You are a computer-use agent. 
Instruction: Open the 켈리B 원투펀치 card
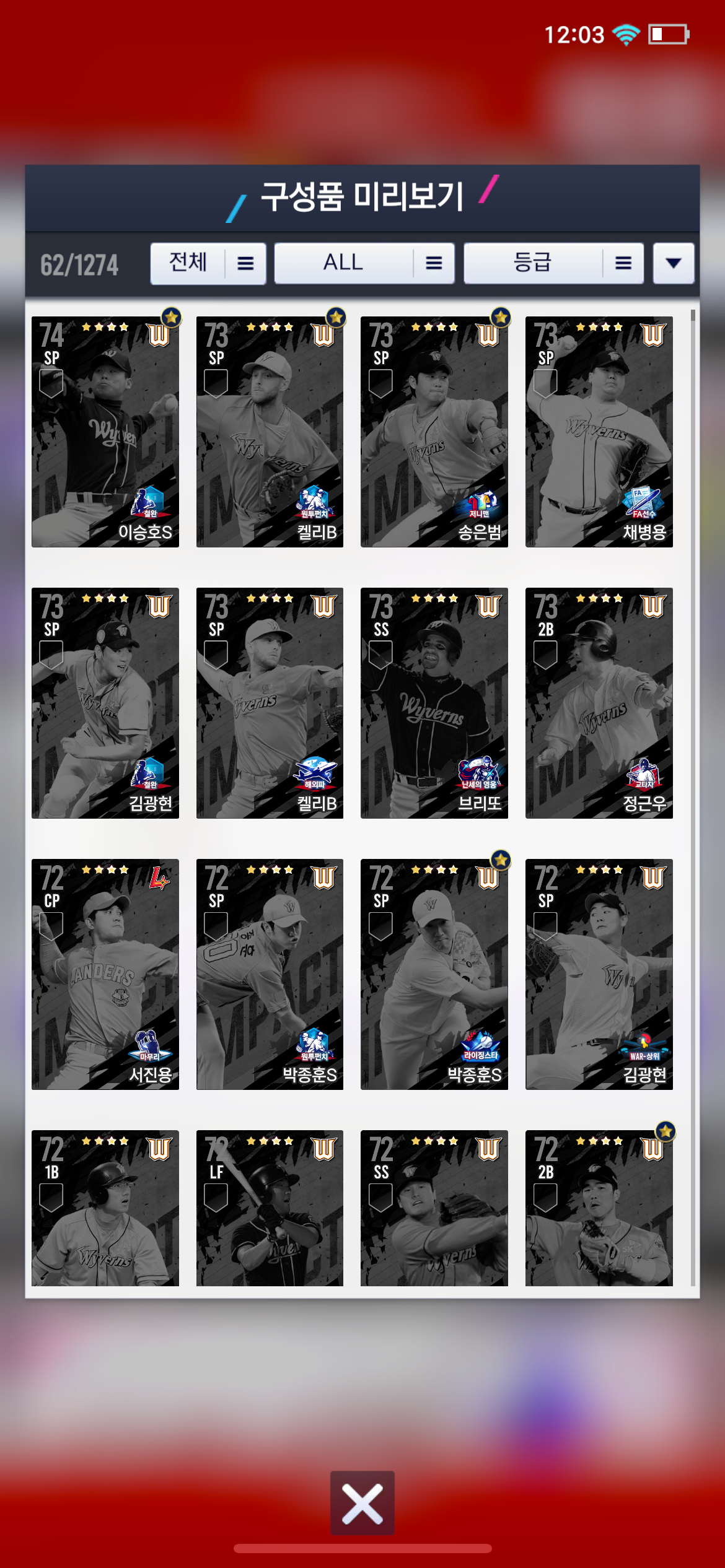[x=270, y=432]
